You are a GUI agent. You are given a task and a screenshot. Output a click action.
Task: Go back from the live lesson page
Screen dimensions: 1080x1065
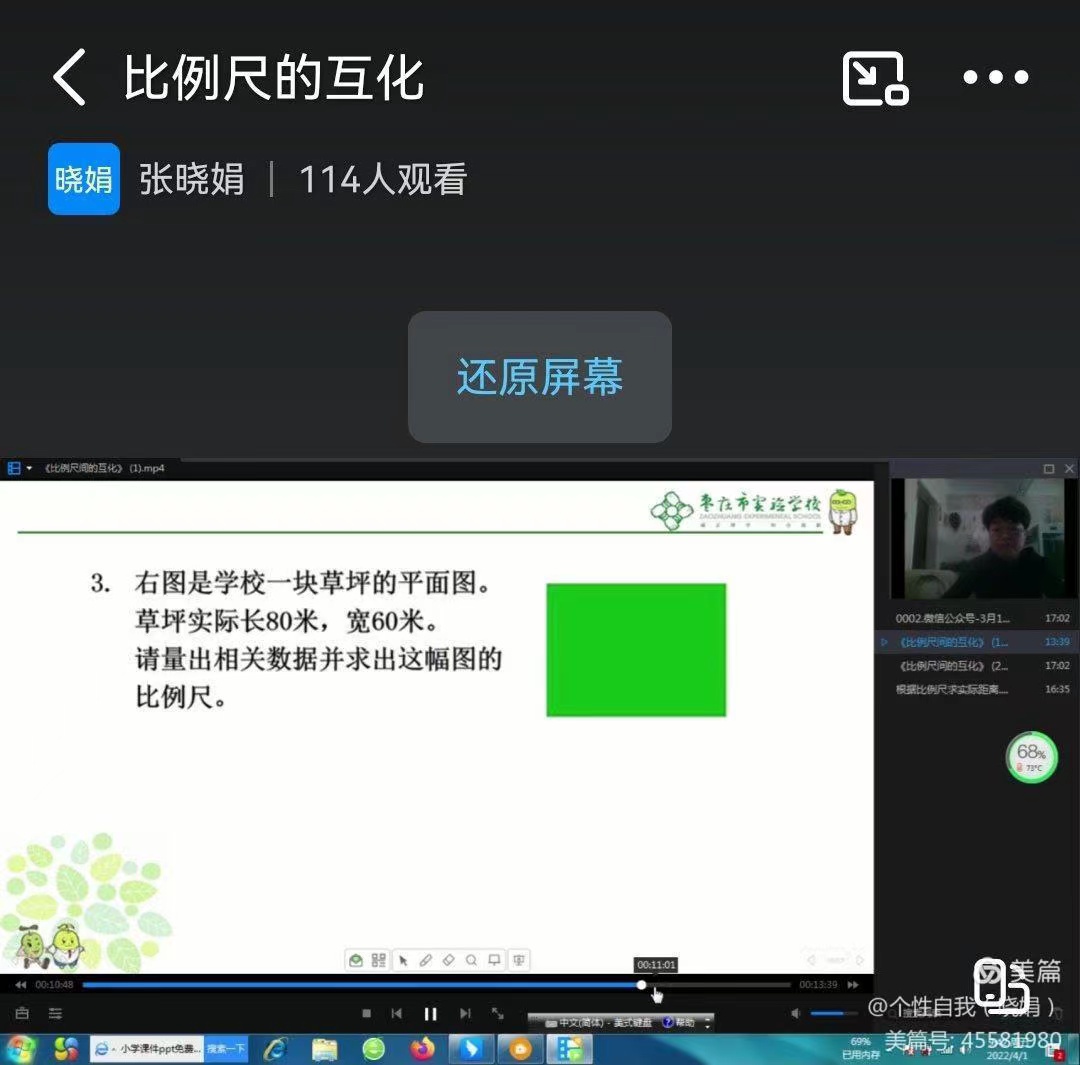pos(70,78)
